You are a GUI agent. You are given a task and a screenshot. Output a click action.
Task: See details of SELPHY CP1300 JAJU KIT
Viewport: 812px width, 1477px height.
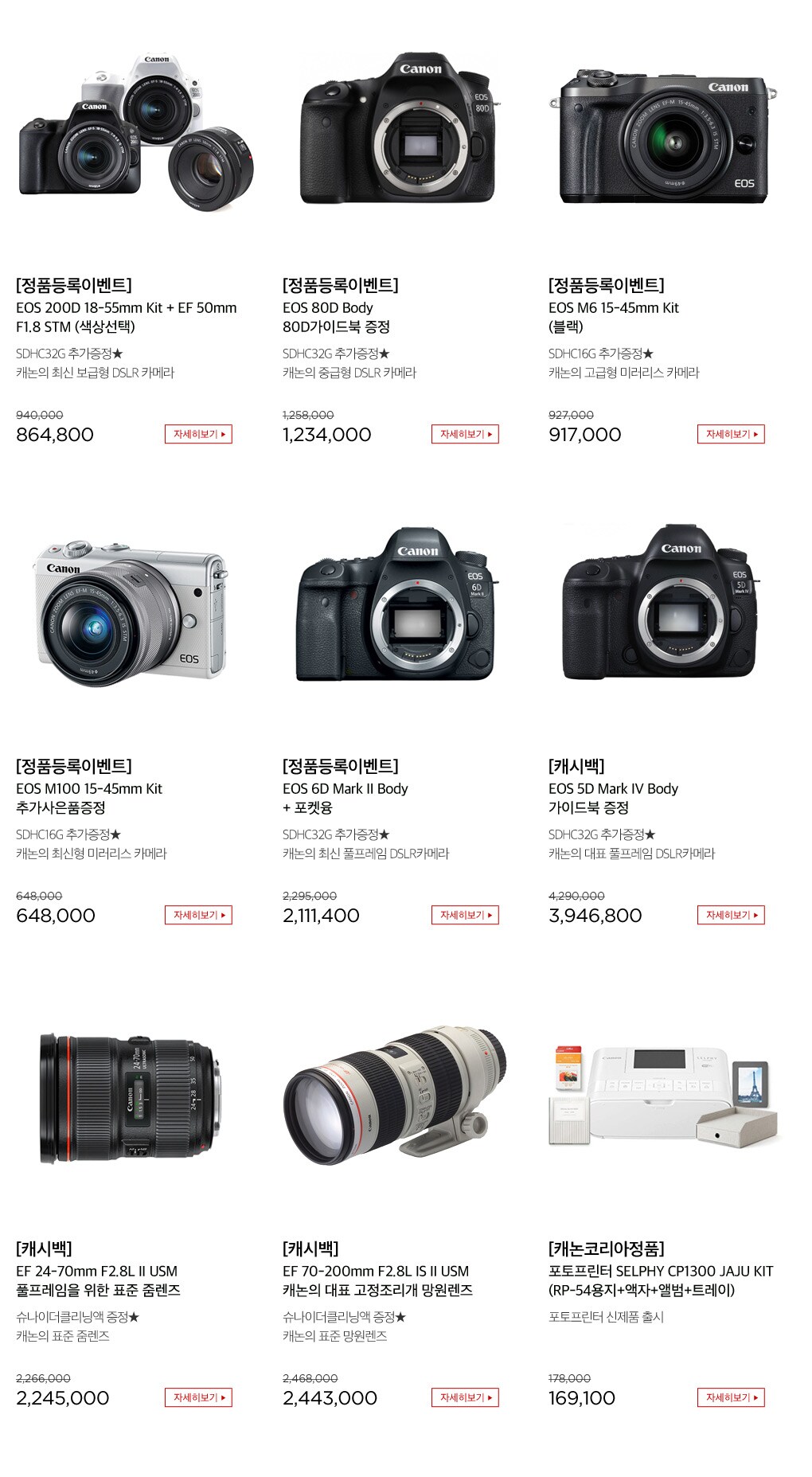click(x=731, y=1397)
